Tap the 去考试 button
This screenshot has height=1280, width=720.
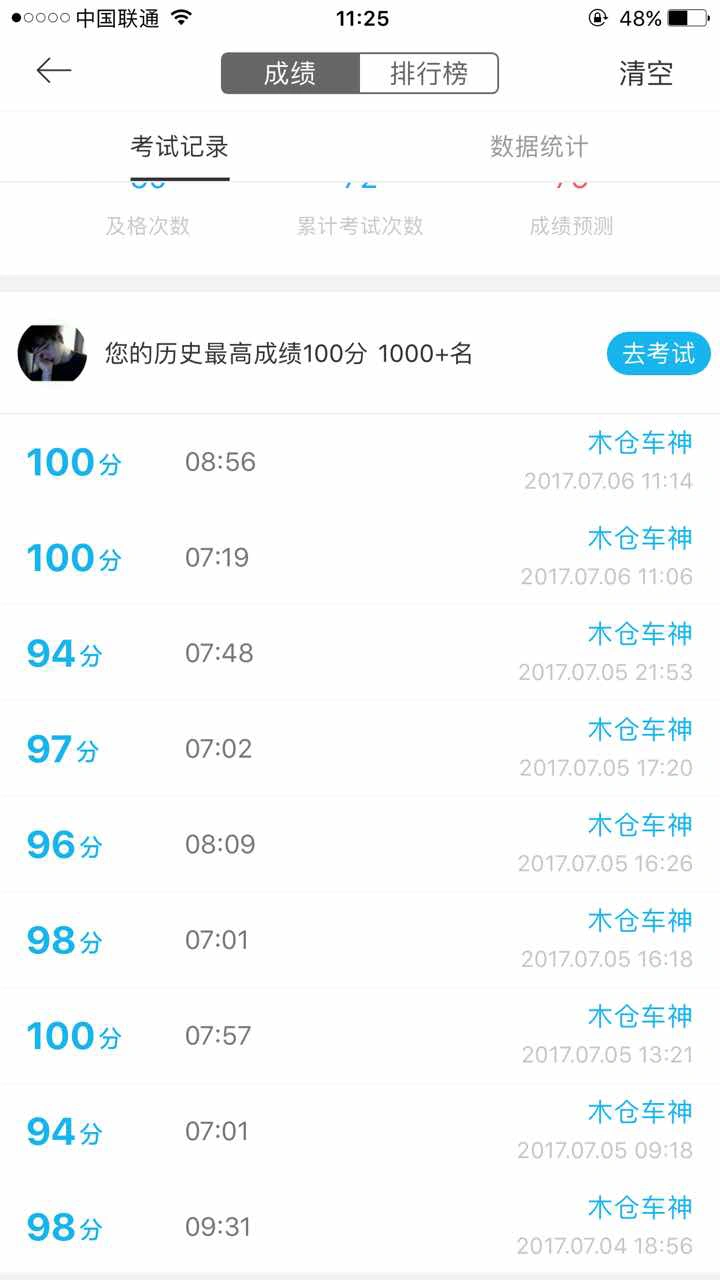[x=659, y=354]
